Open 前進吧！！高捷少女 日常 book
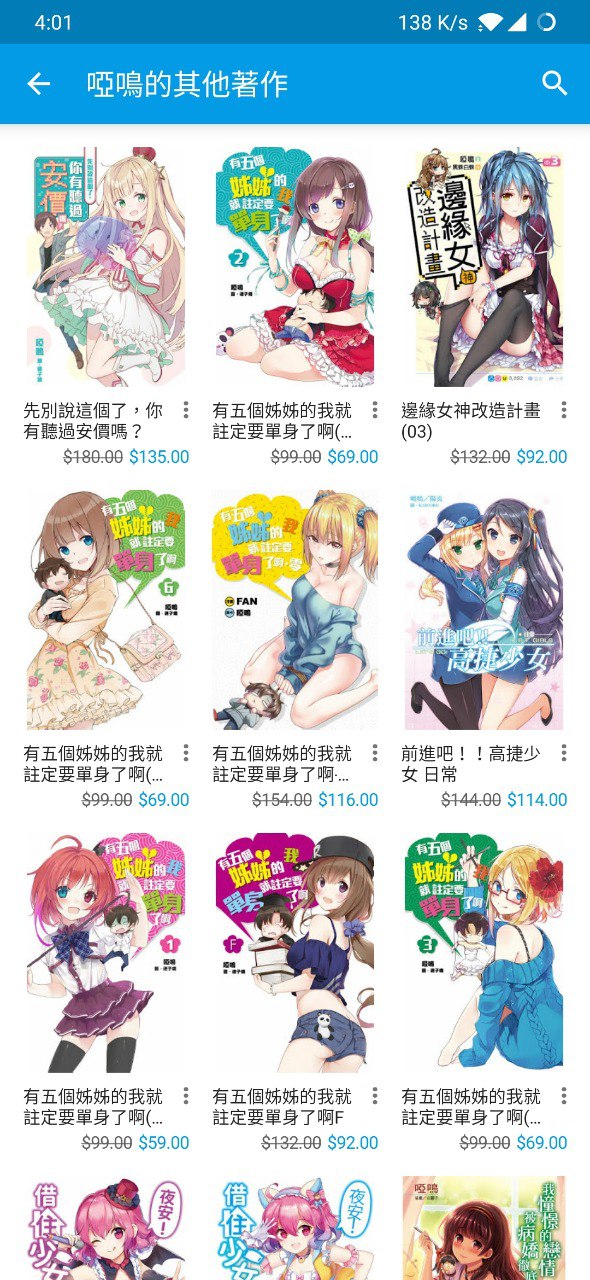The height and width of the screenshot is (1280, 590). click(x=484, y=609)
